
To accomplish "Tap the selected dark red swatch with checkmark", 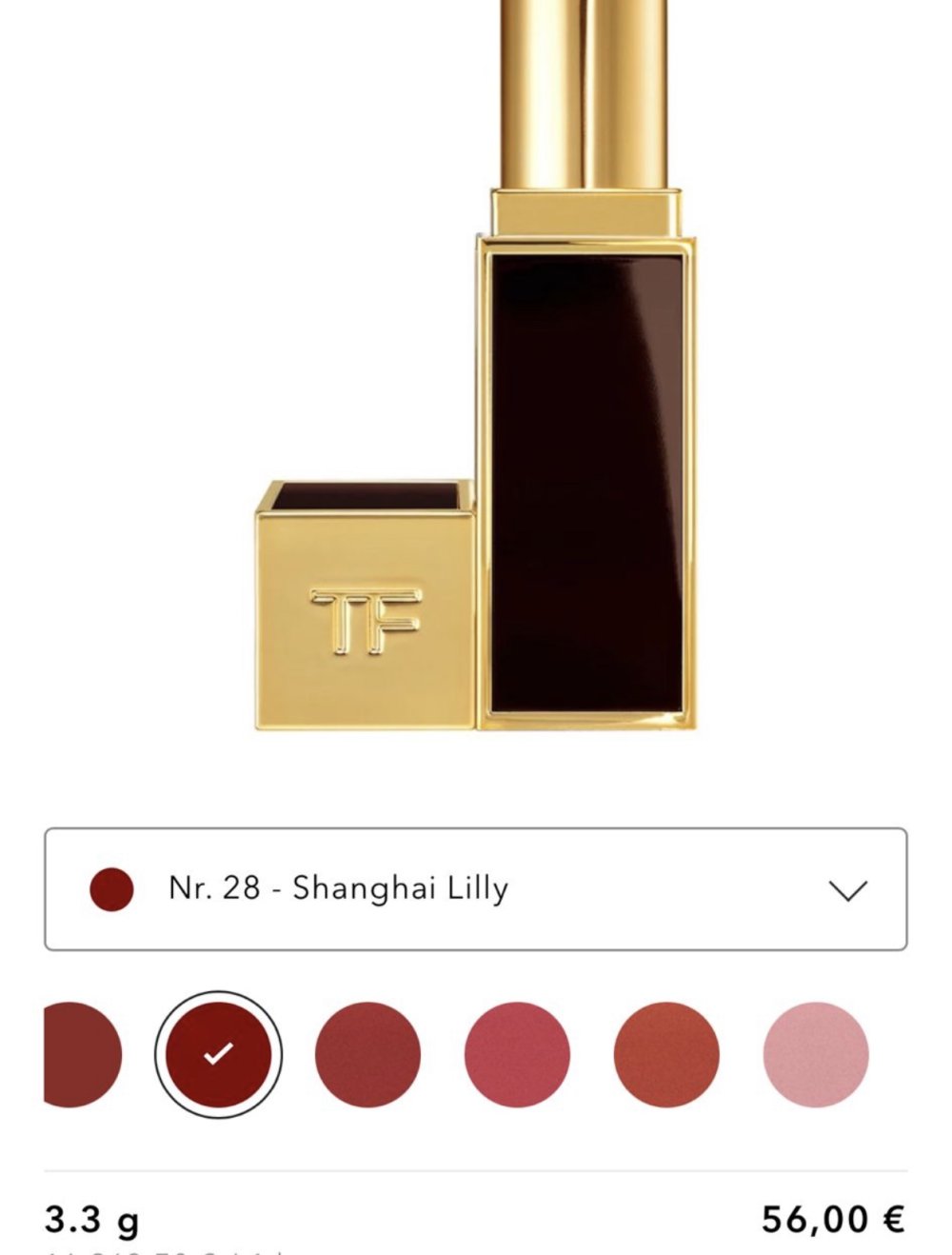I will click(219, 1055).
